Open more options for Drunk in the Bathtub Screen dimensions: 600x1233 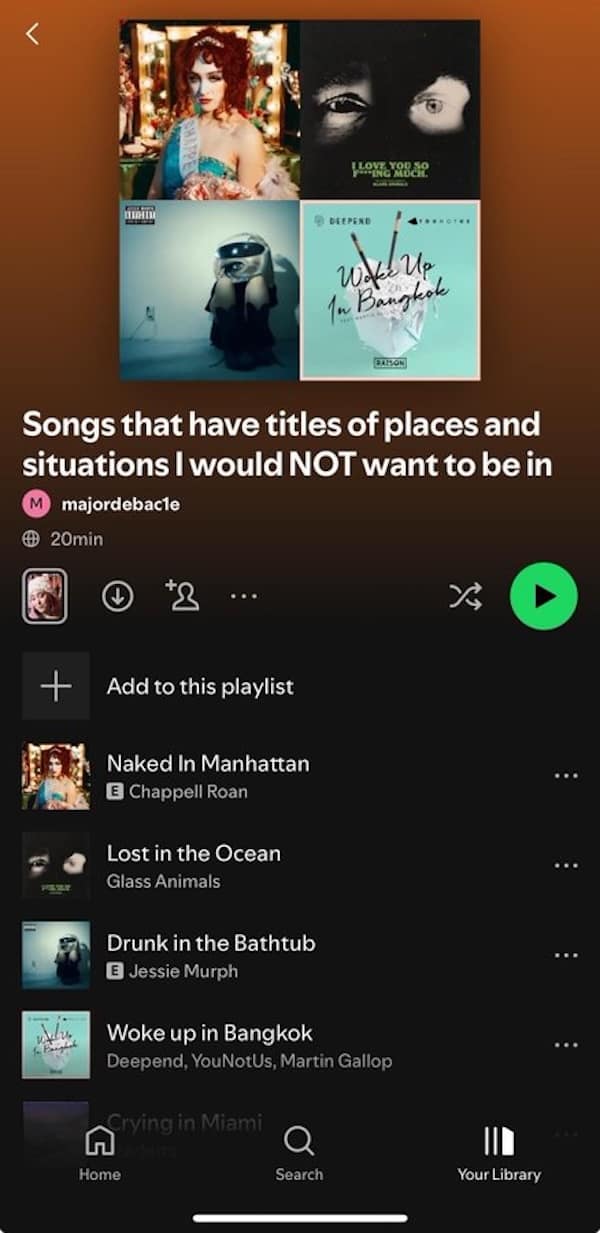click(565, 955)
